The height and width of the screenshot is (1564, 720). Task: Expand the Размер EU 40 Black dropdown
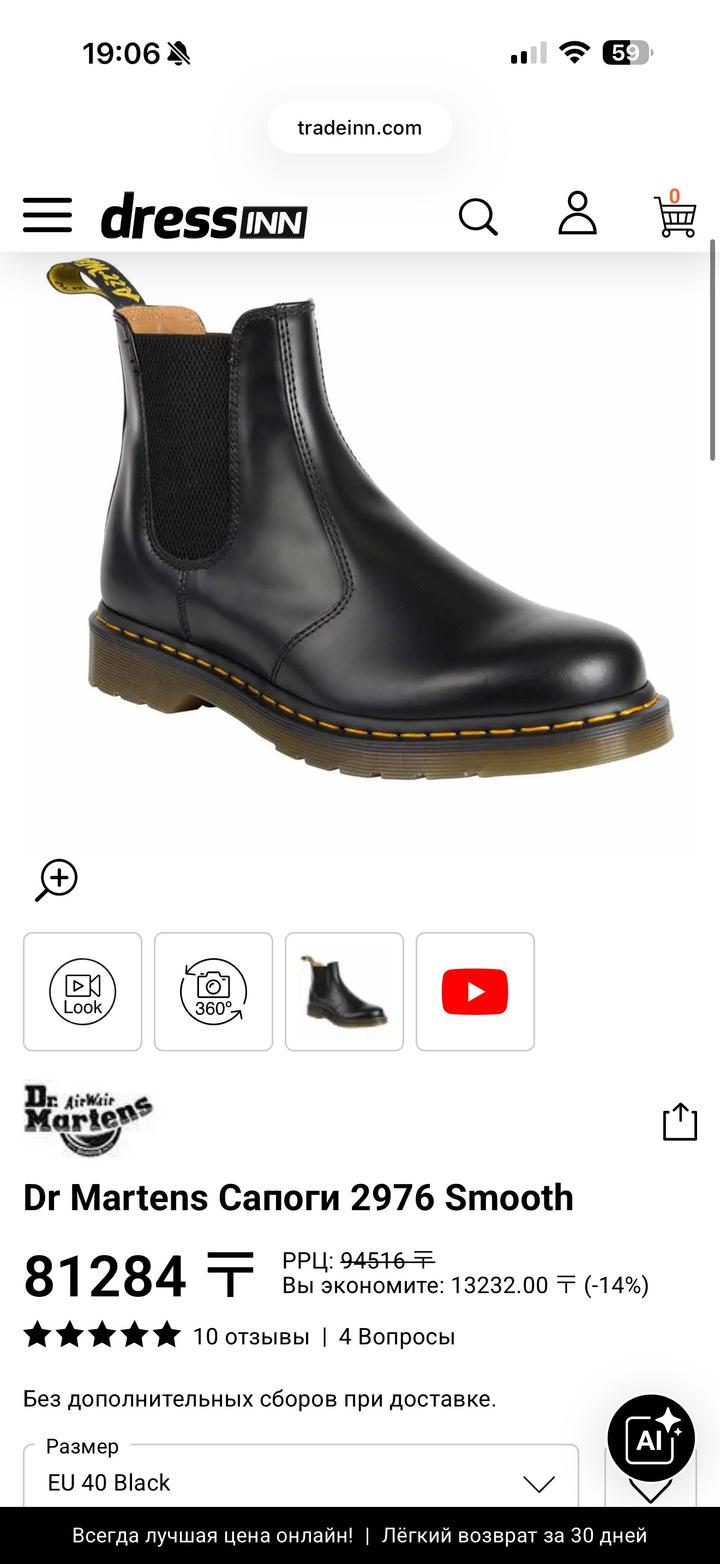[x=301, y=1482]
